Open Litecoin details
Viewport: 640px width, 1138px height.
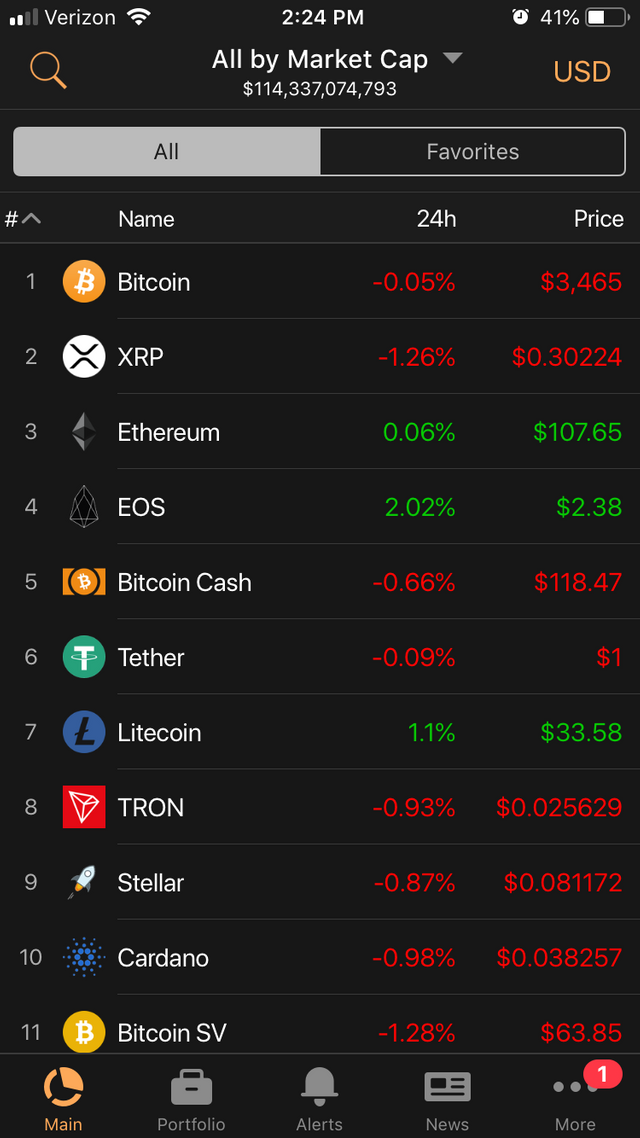point(320,732)
